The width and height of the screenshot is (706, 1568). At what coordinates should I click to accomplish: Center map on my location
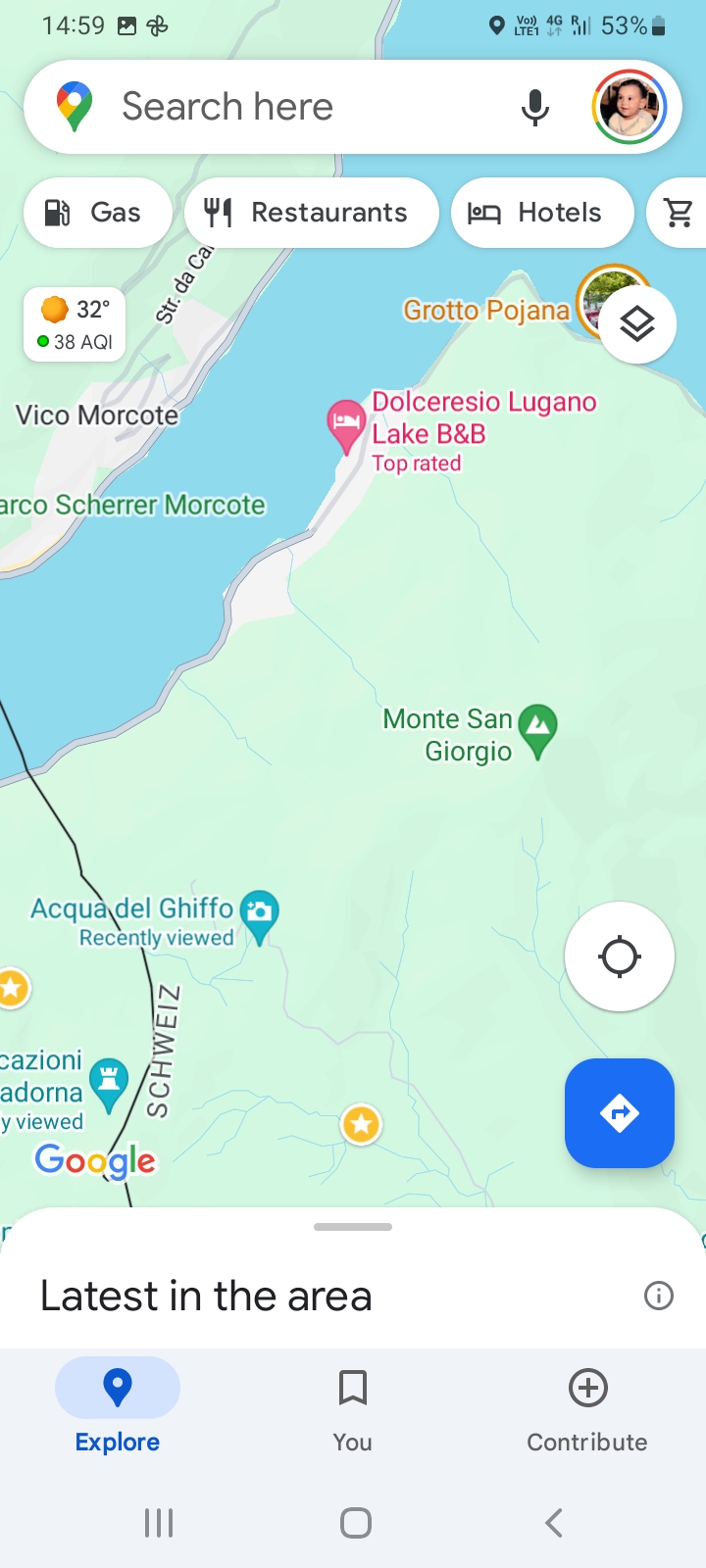click(x=620, y=956)
